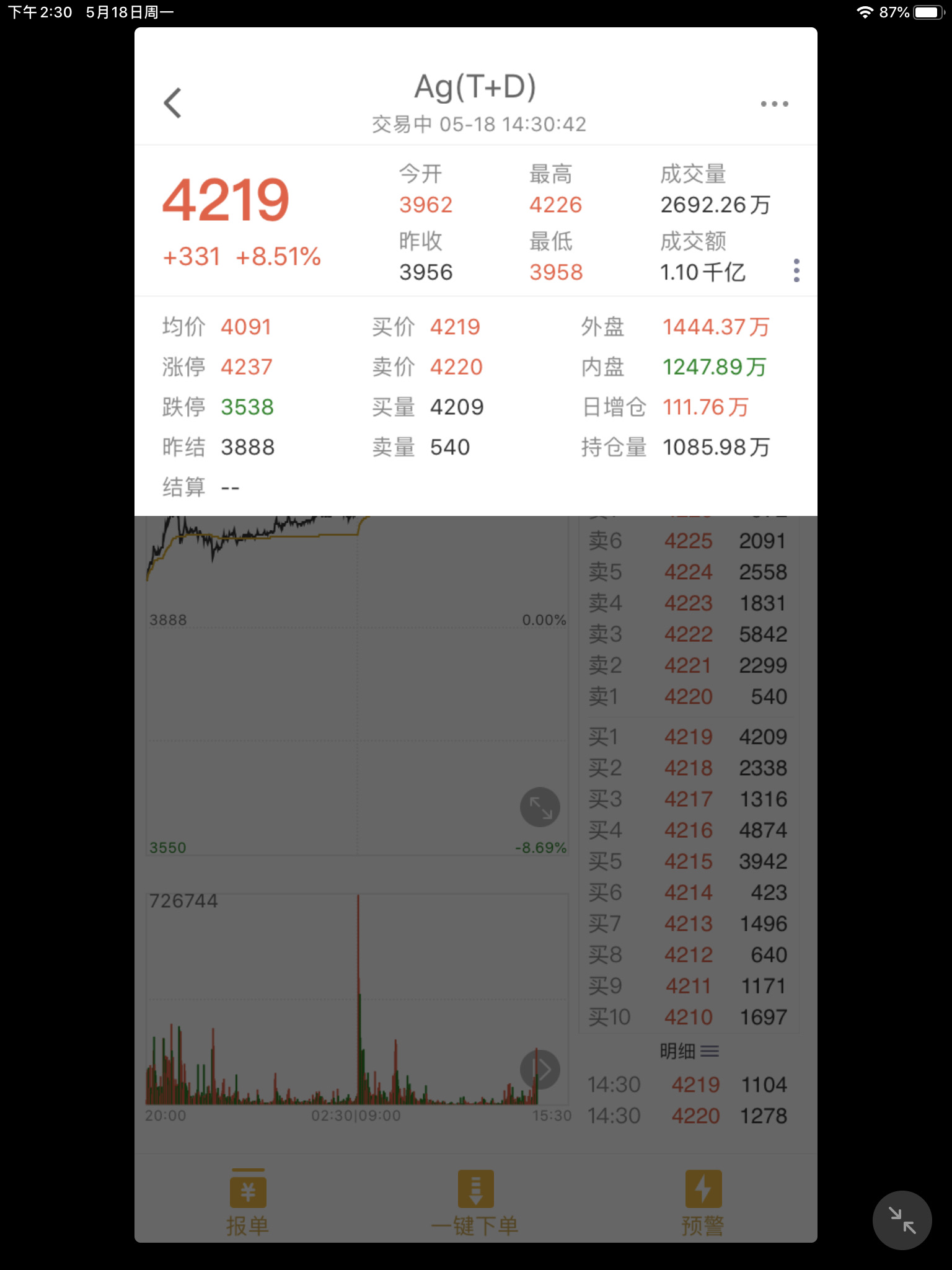The width and height of the screenshot is (952, 1270).
Task: Open 报单 order entry
Action: [247, 1203]
